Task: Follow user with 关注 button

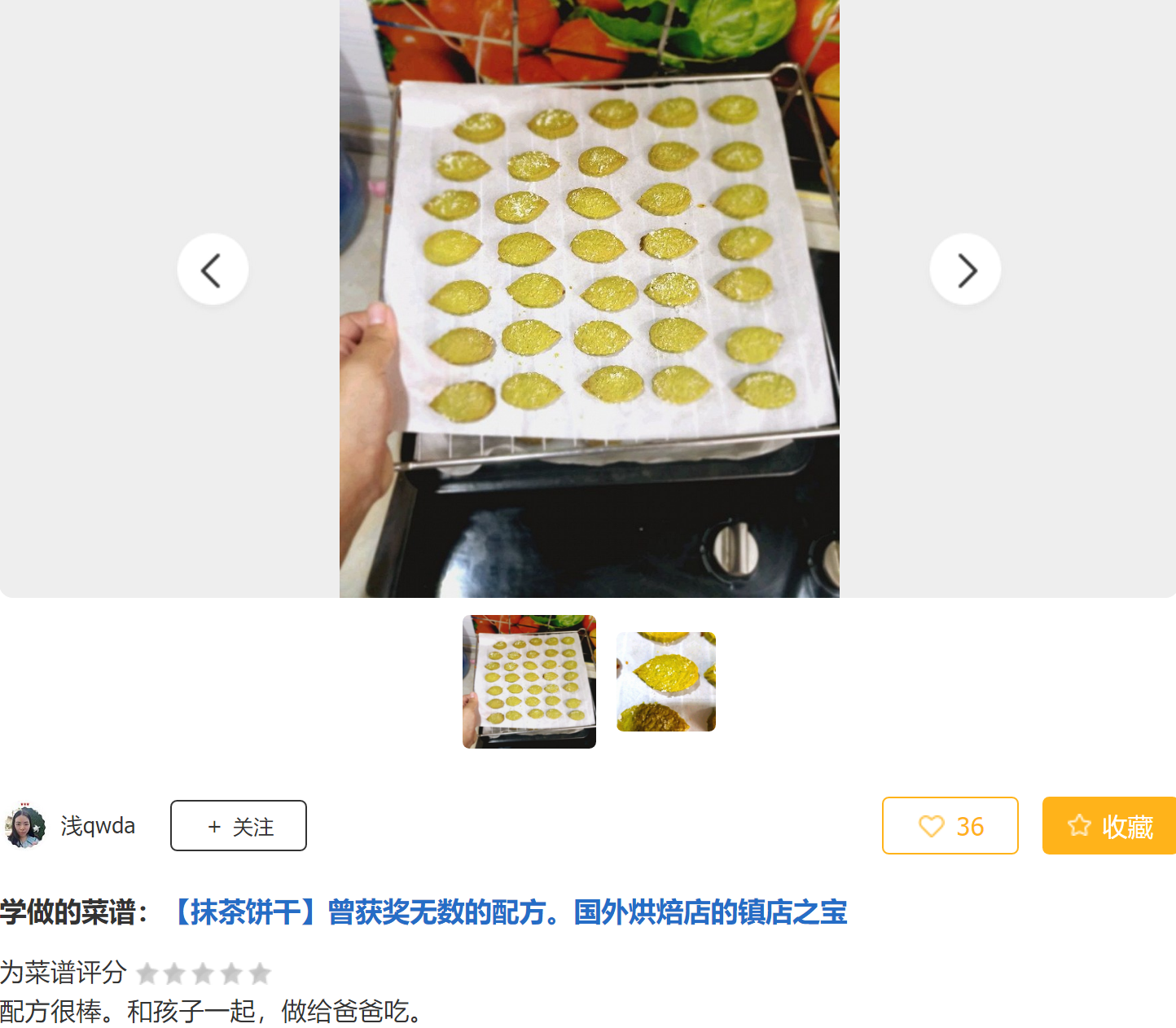Action: click(x=239, y=826)
